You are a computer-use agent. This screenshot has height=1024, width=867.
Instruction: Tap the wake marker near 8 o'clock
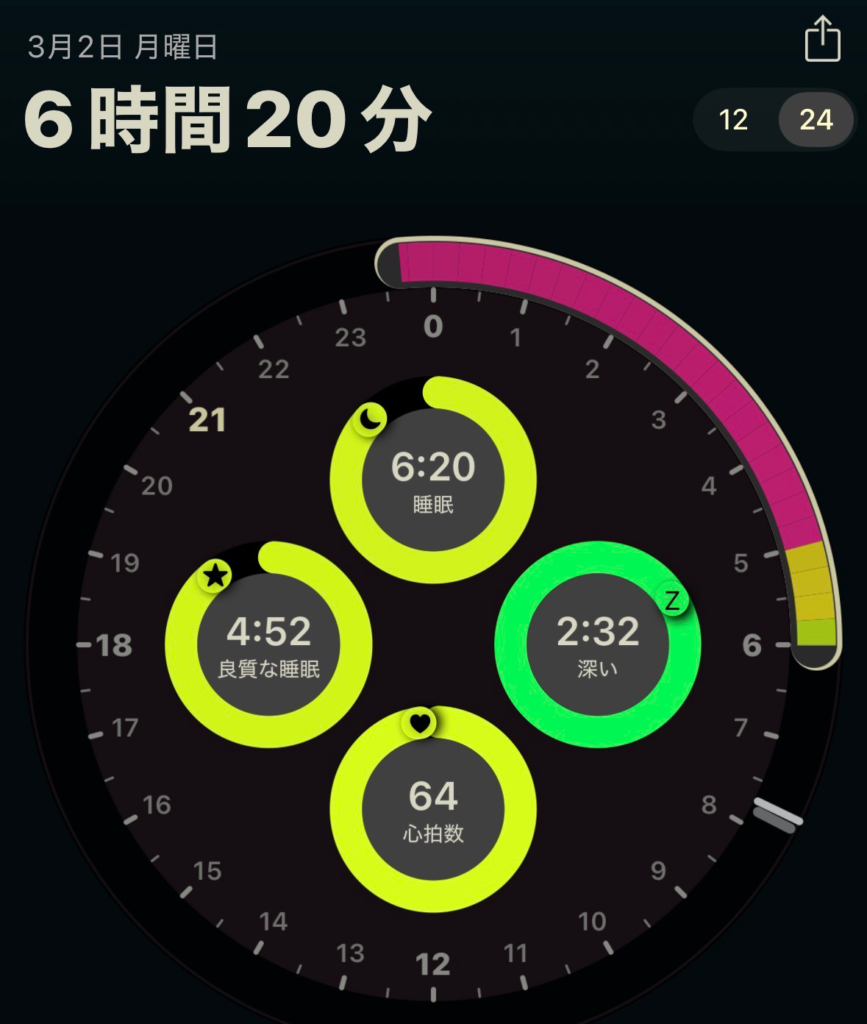pyautogui.click(x=775, y=812)
